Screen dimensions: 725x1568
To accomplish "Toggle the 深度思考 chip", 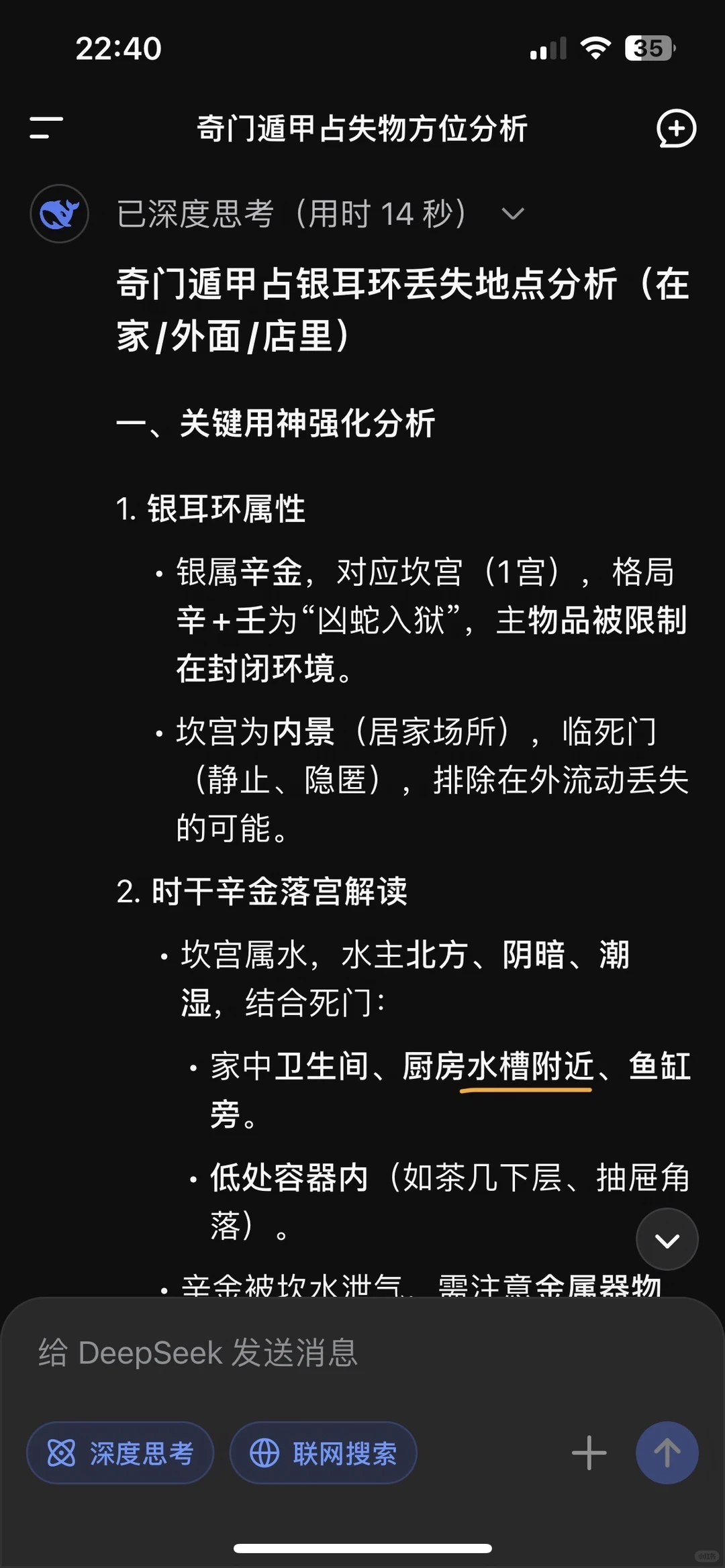I will 120,1453.
